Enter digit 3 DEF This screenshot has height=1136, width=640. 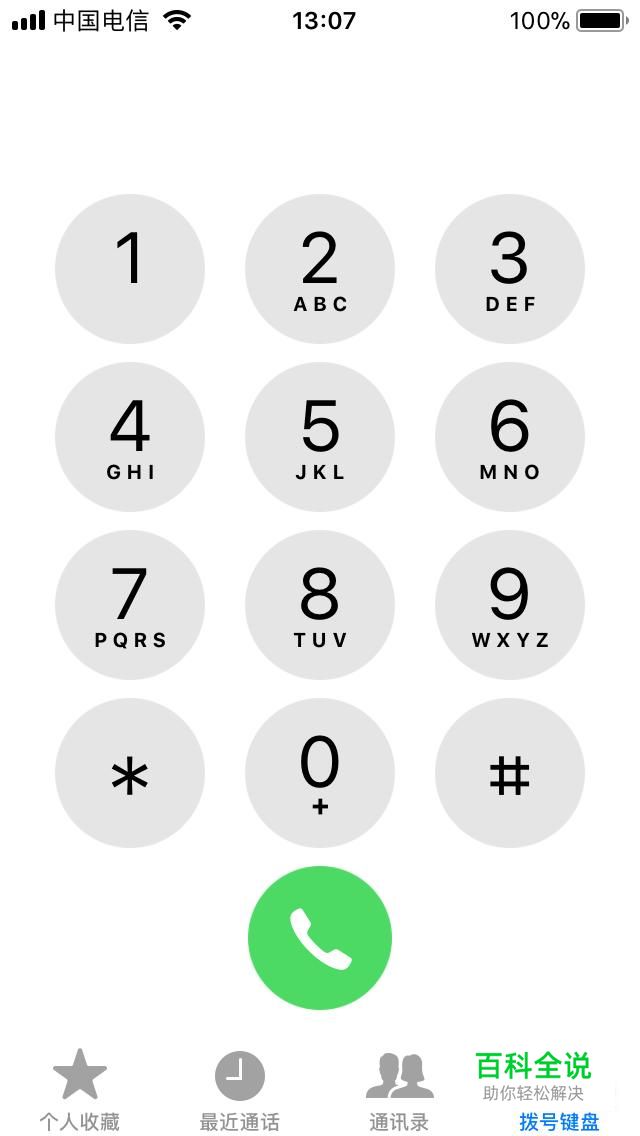(510, 269)
